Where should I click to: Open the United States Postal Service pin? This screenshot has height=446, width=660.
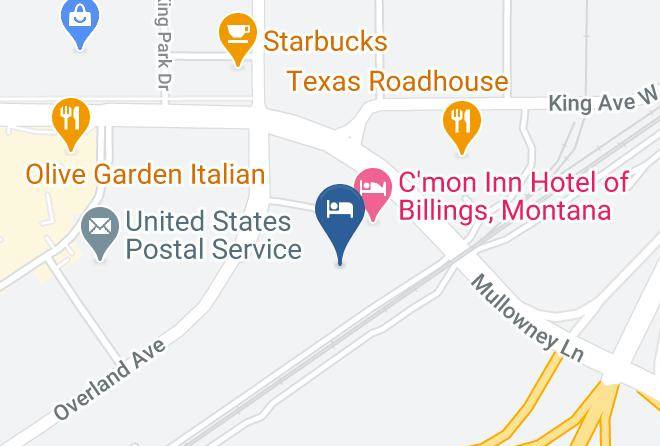pos(100,233)
